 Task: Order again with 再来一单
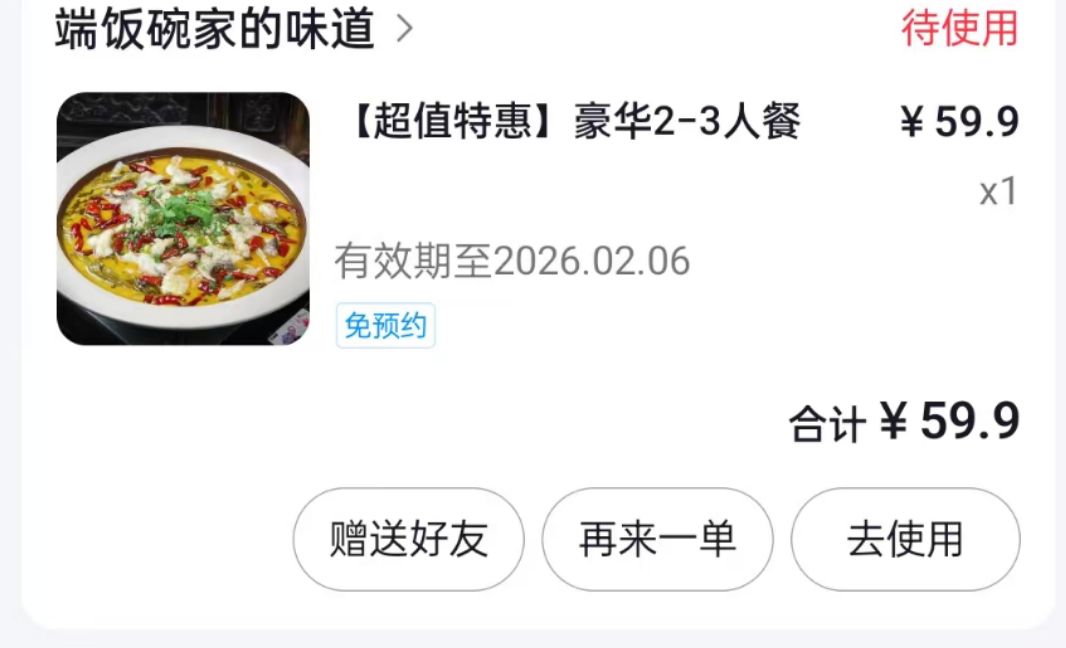click(657, 540)
